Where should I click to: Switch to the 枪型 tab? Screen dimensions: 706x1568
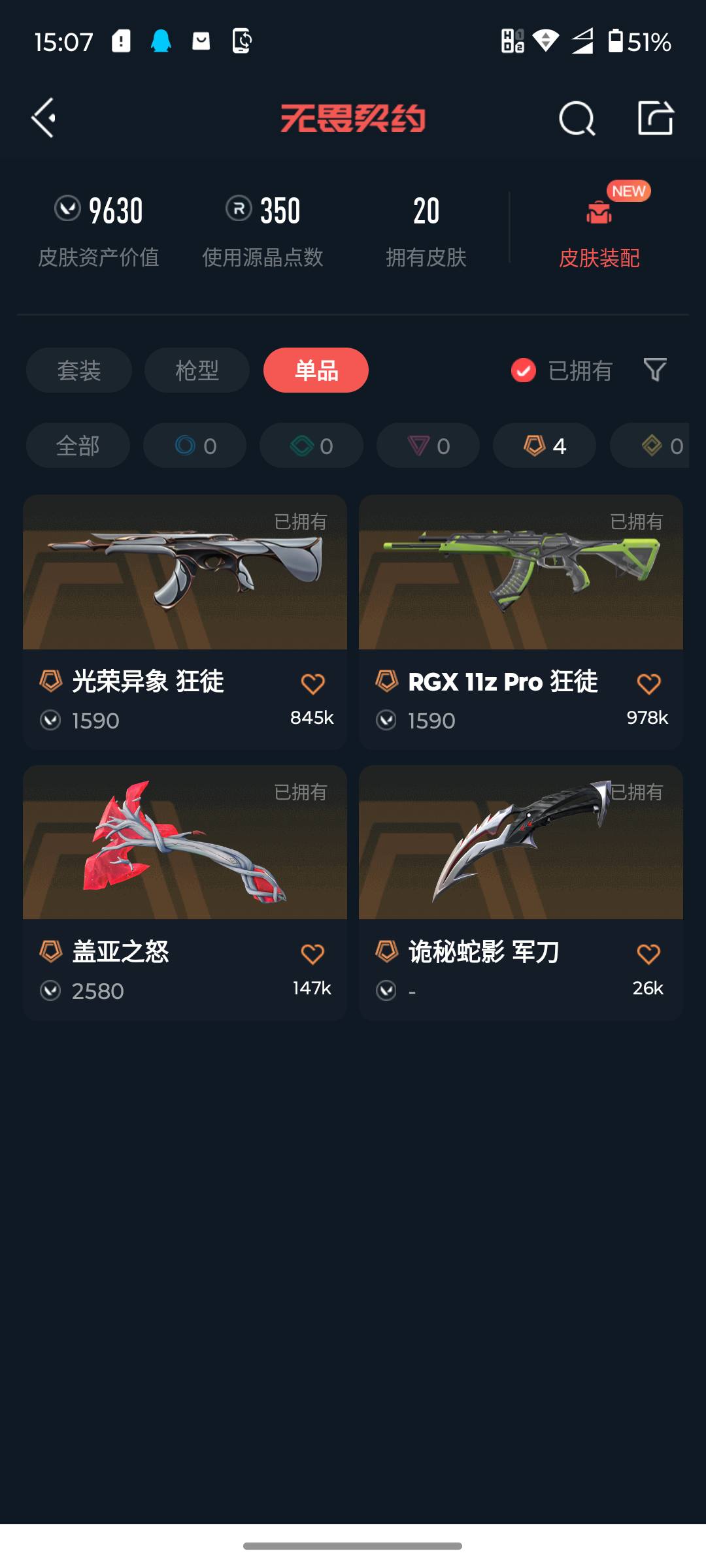point(197,370)
